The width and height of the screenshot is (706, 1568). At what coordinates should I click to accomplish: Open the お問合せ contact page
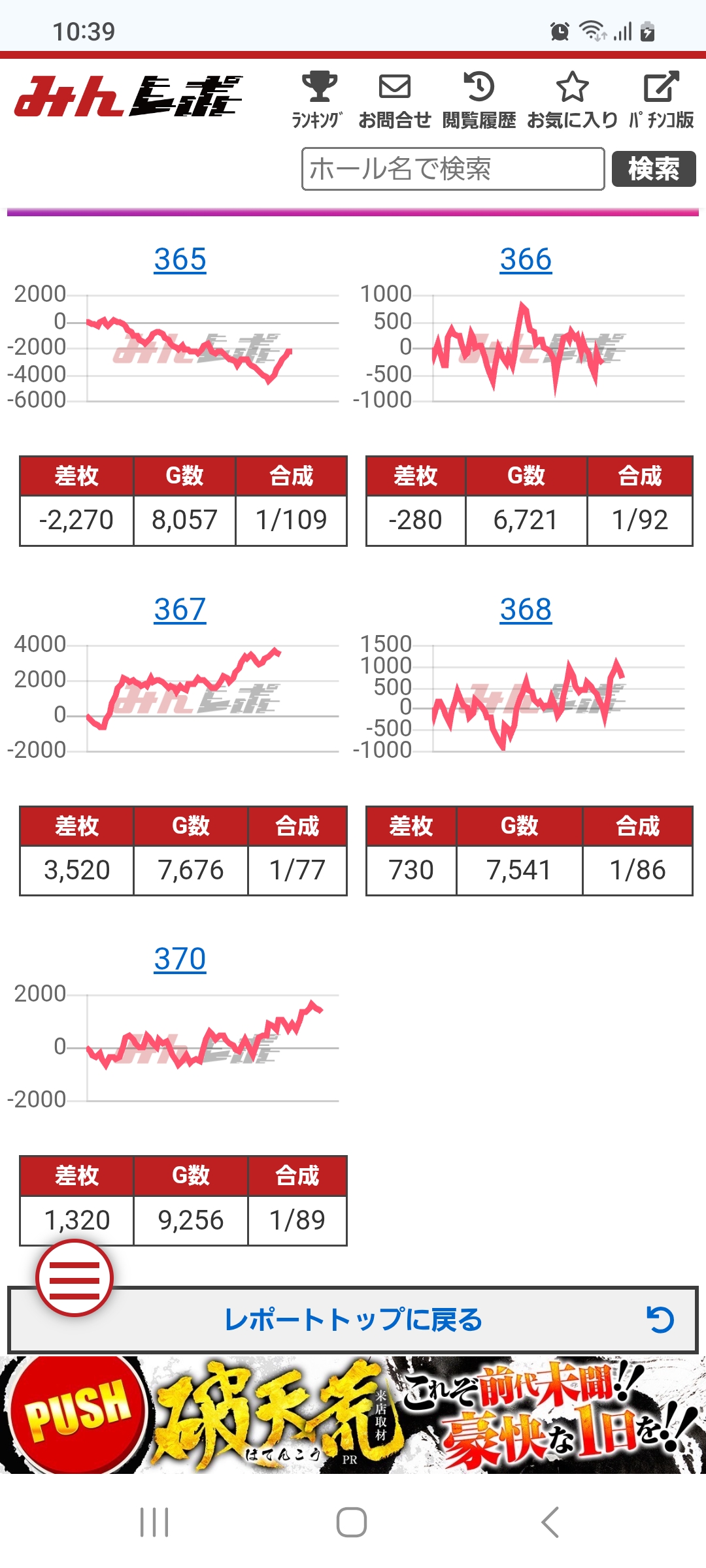click(x=395, y=99)
